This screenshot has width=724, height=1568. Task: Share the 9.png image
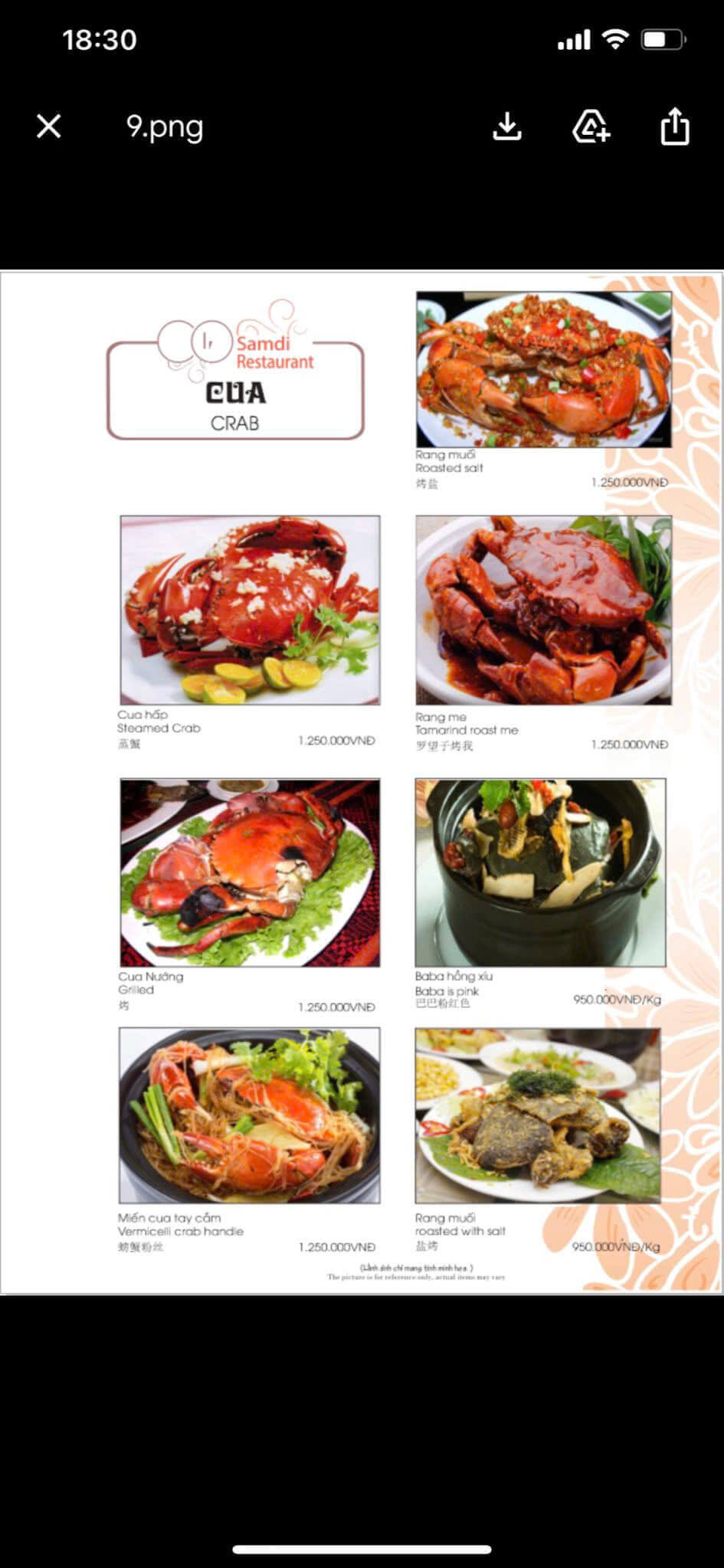tap(674, 126)
